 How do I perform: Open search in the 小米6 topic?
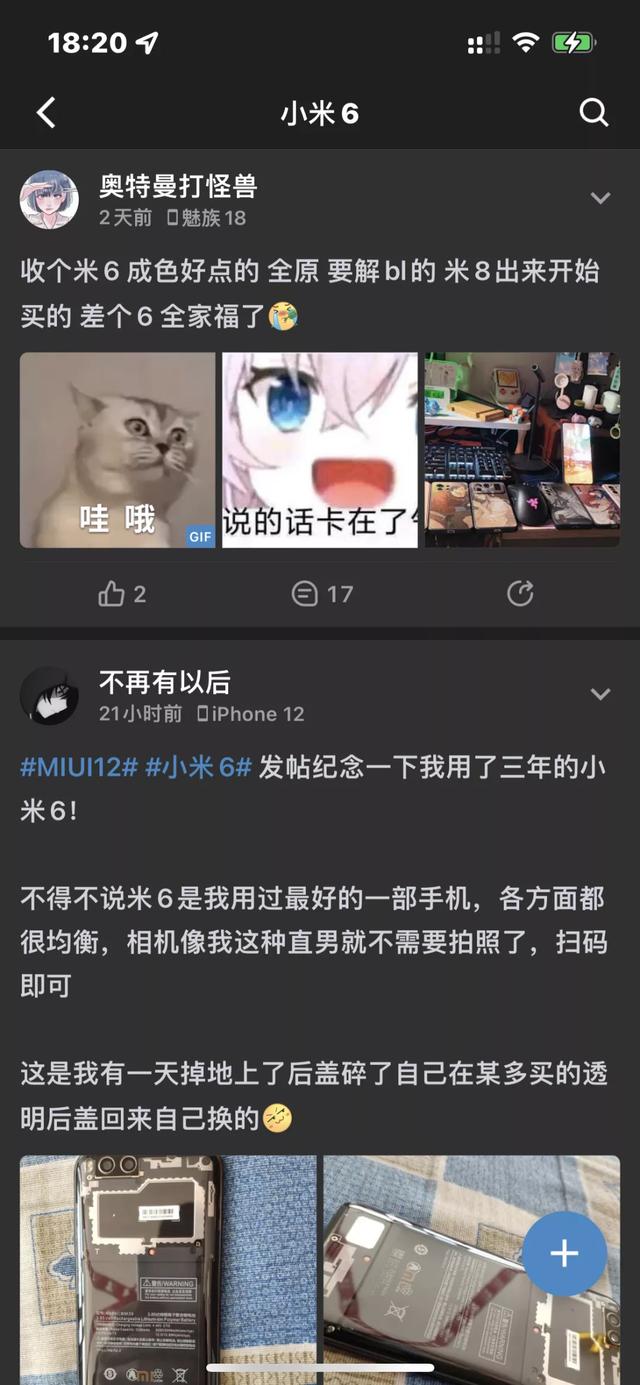(x=593, y=113)
